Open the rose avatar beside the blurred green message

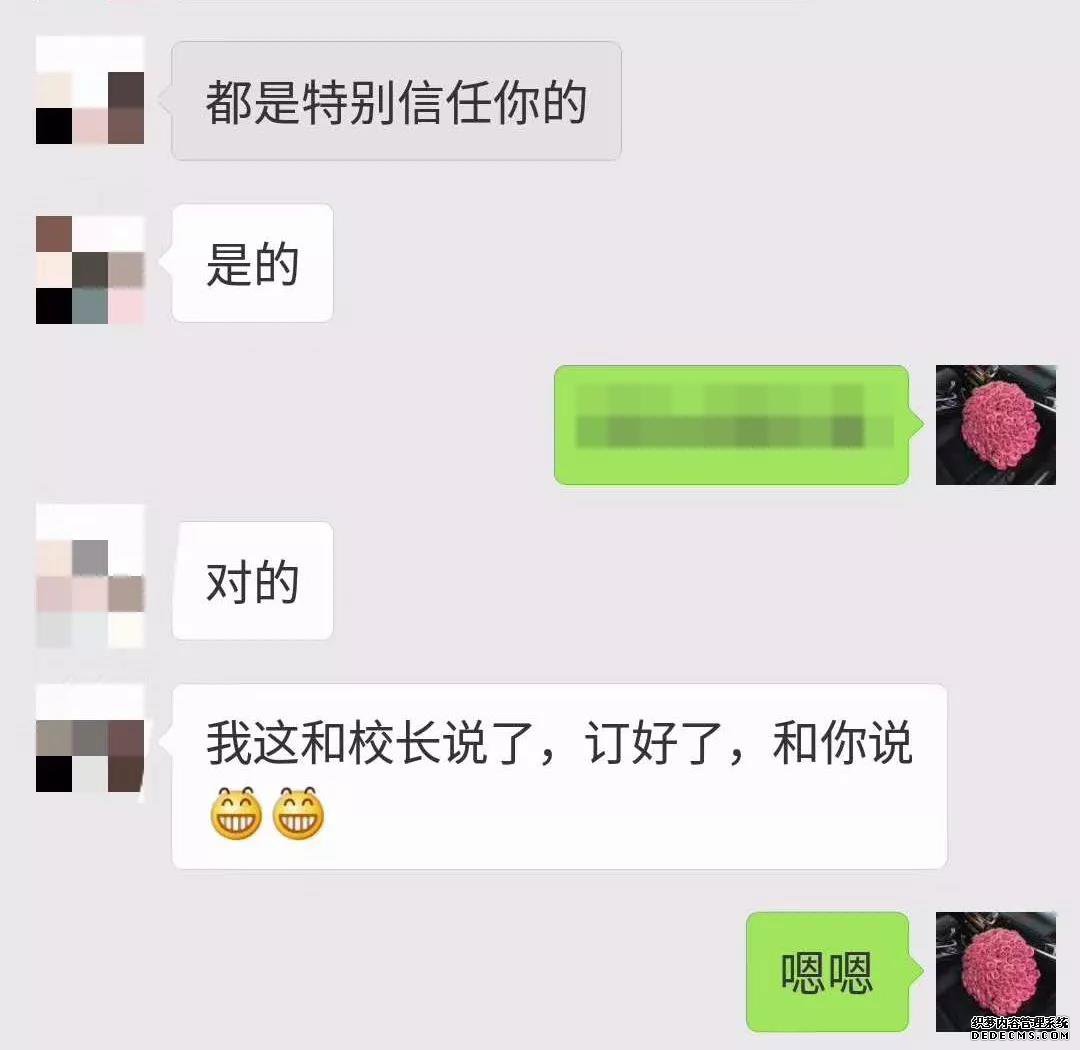pos(995,425)
